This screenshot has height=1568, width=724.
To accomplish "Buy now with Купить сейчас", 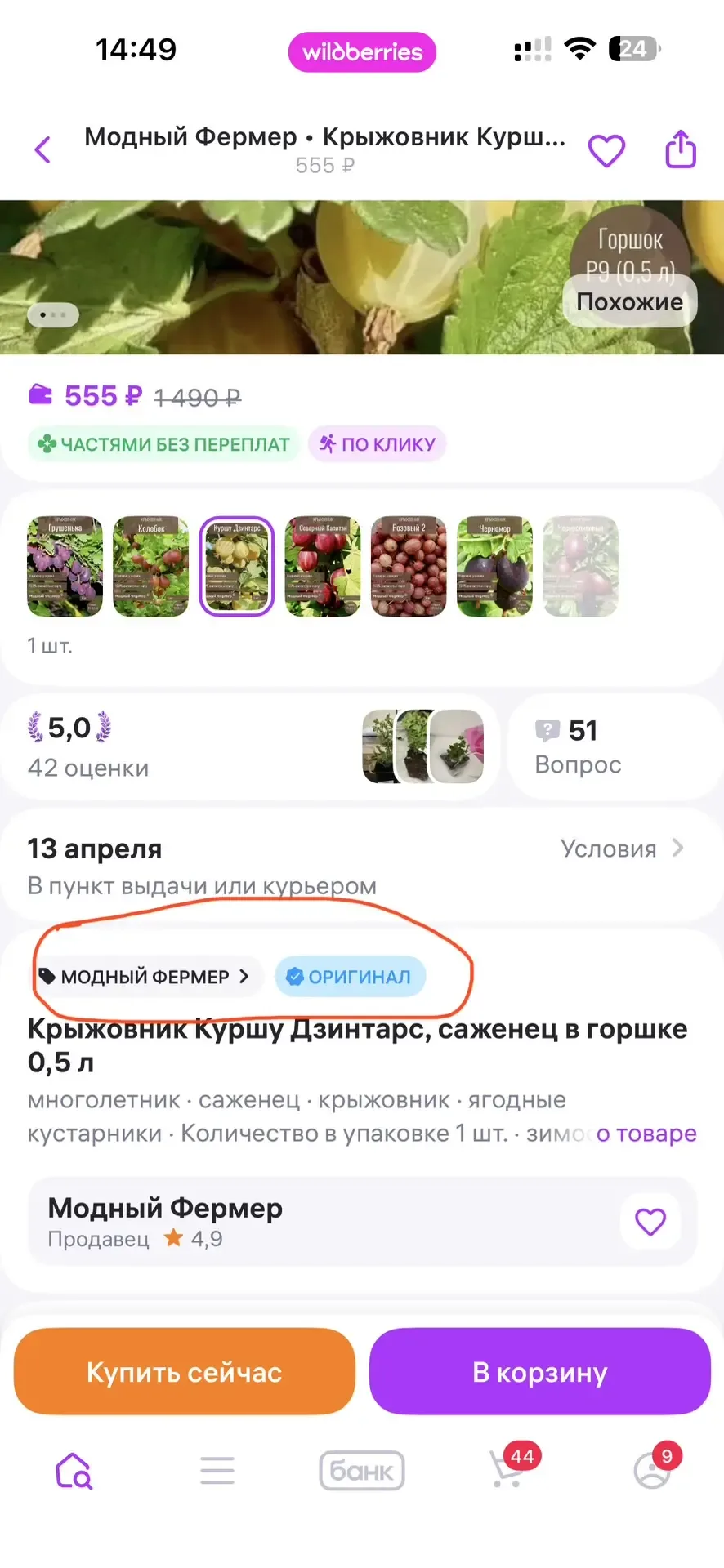I will pyautogui.click(x=185, y=1372).
